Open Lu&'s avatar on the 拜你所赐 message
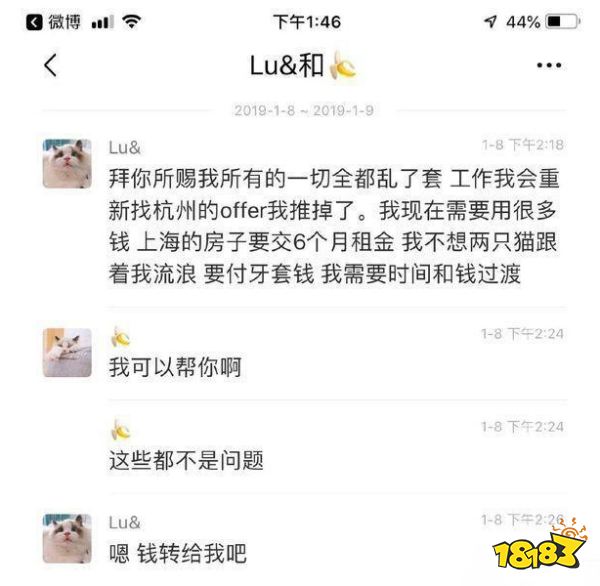This screenshot has width=600, height=586. pos(67,164)
